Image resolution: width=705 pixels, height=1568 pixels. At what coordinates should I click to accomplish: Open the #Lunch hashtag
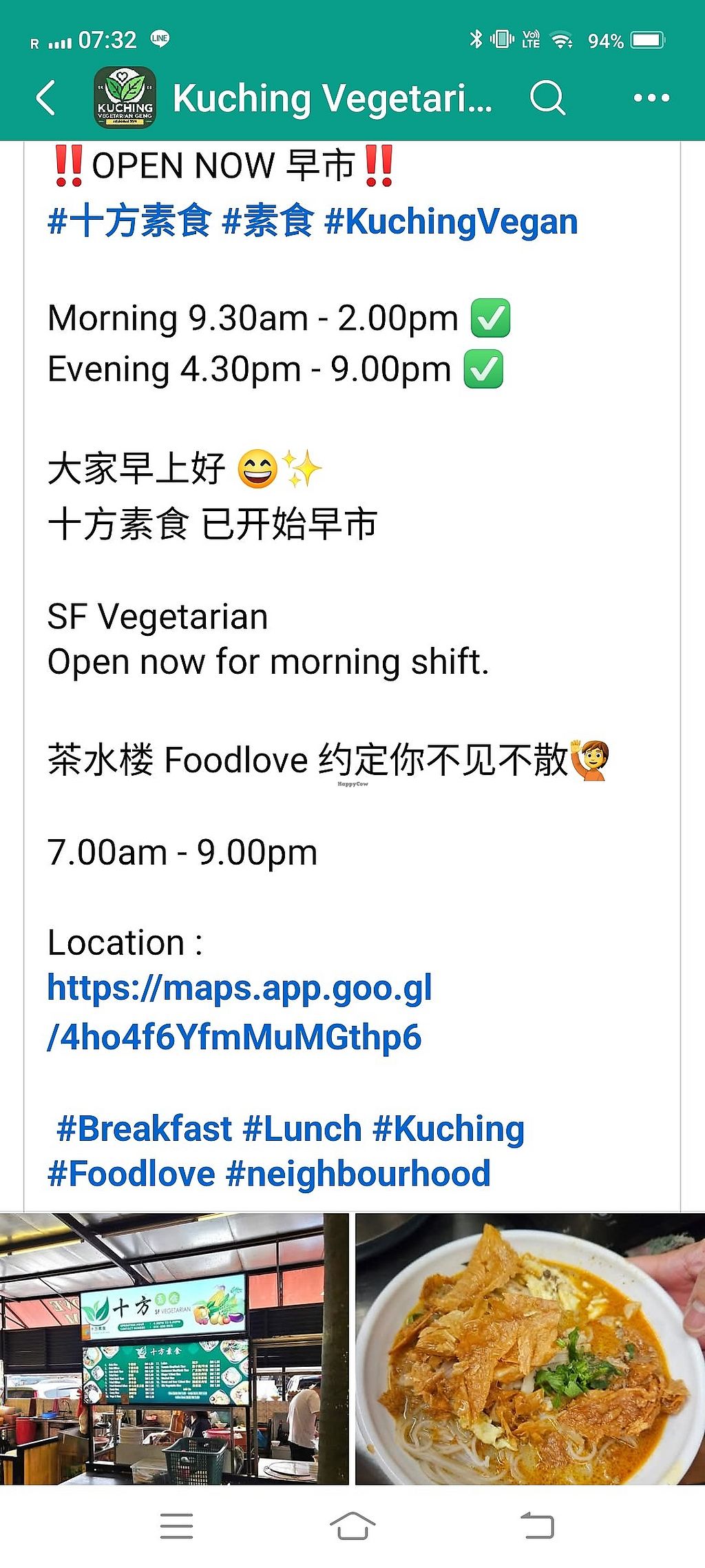click(x=302, y=1129)
